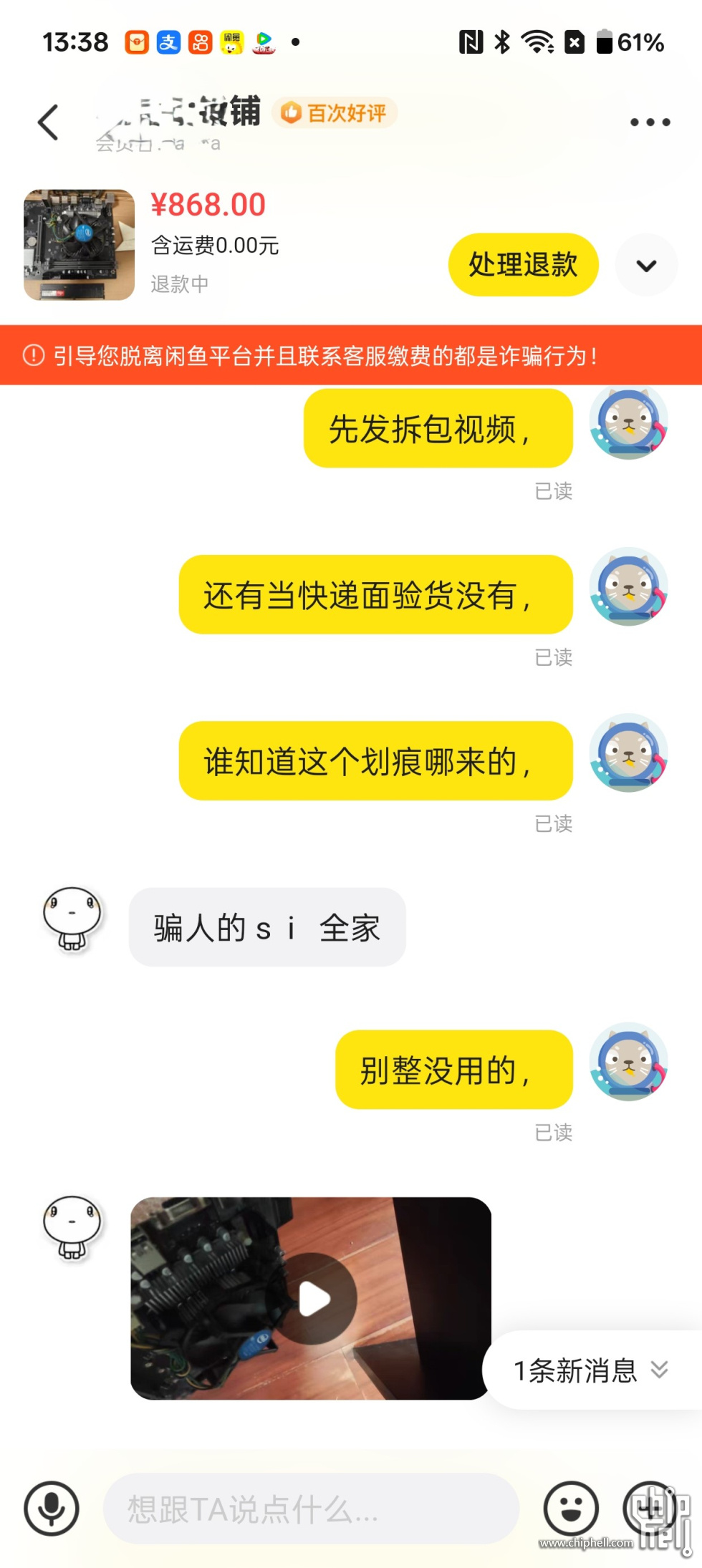Open my avatar beside 别整没用的

tap(629, 1061)
